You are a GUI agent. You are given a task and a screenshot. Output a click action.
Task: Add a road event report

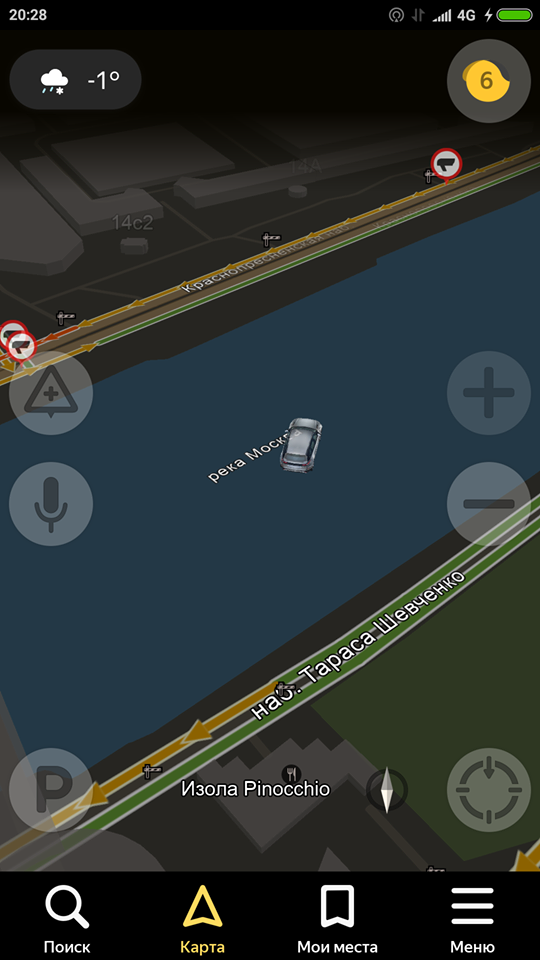[51, 393]
